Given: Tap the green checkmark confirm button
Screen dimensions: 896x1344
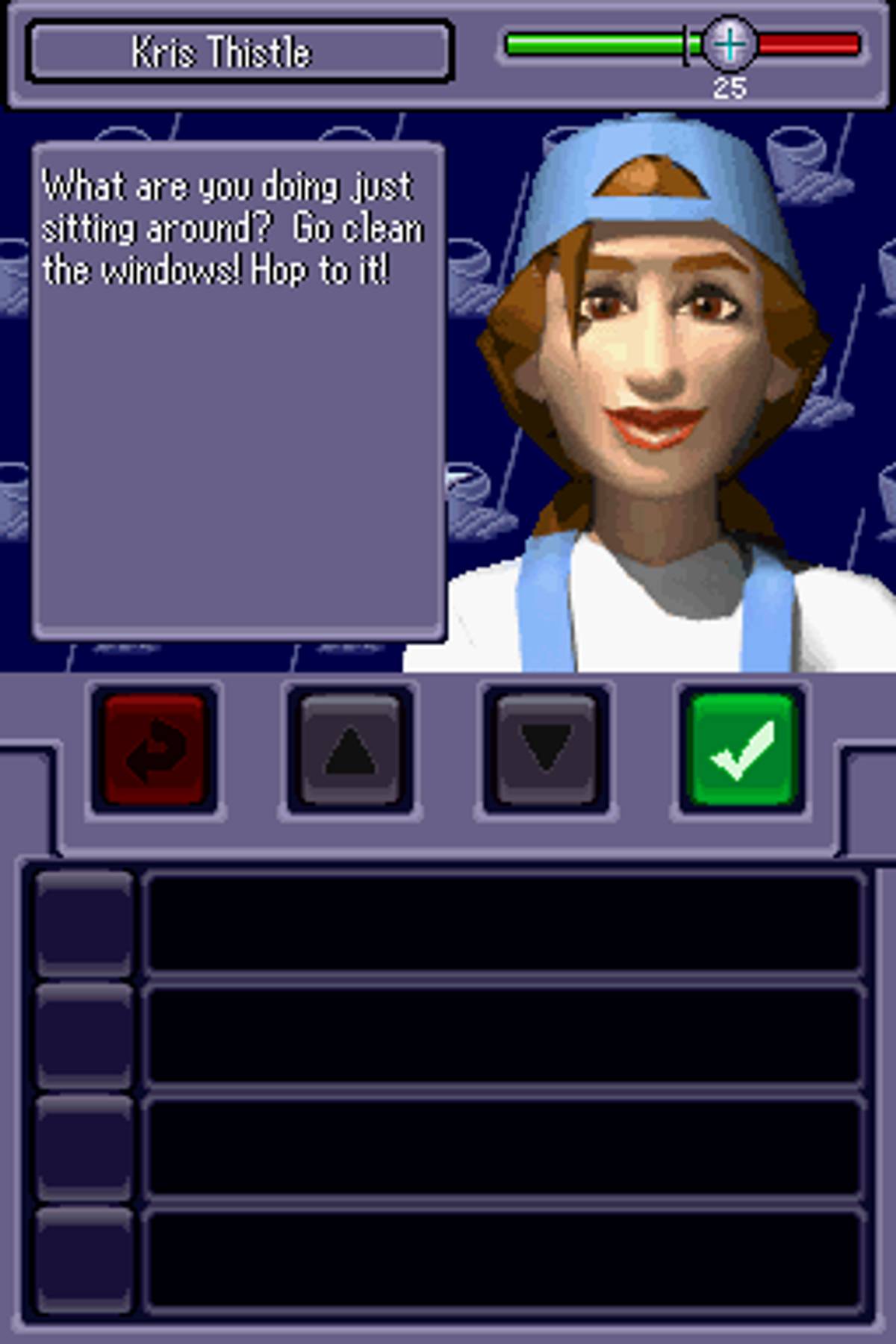Looking at the screenshot, I should pos(741,750).
